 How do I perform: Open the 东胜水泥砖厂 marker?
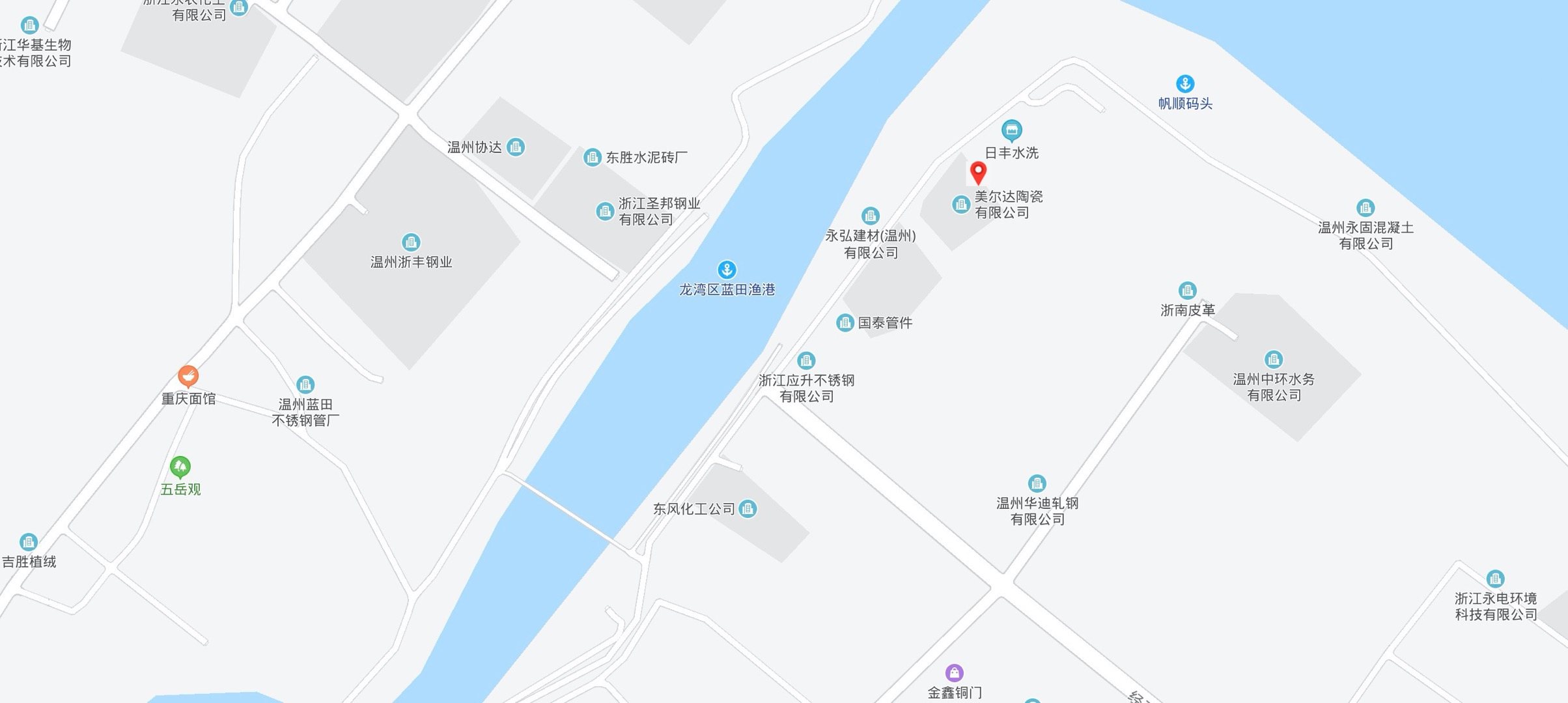click(x=592, y=157)
